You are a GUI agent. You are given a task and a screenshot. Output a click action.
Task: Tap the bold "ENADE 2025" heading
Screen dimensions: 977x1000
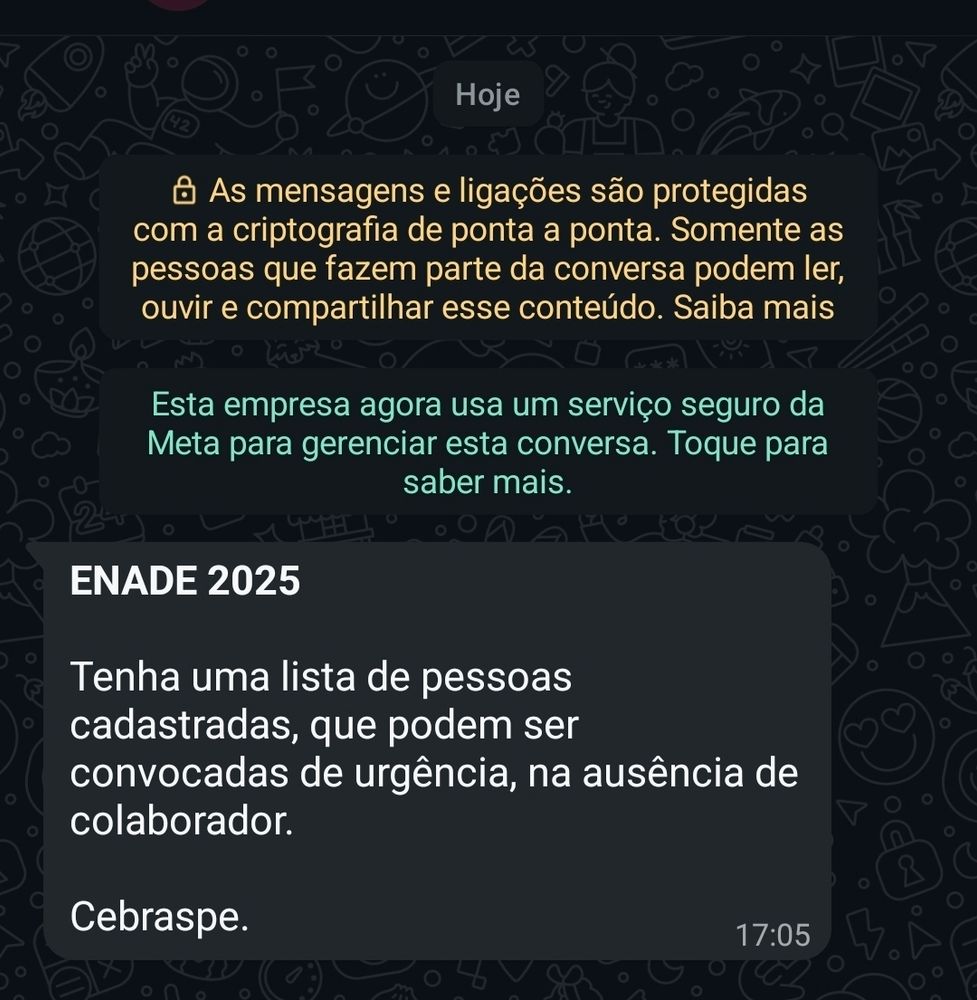click(x=184, y=580)
